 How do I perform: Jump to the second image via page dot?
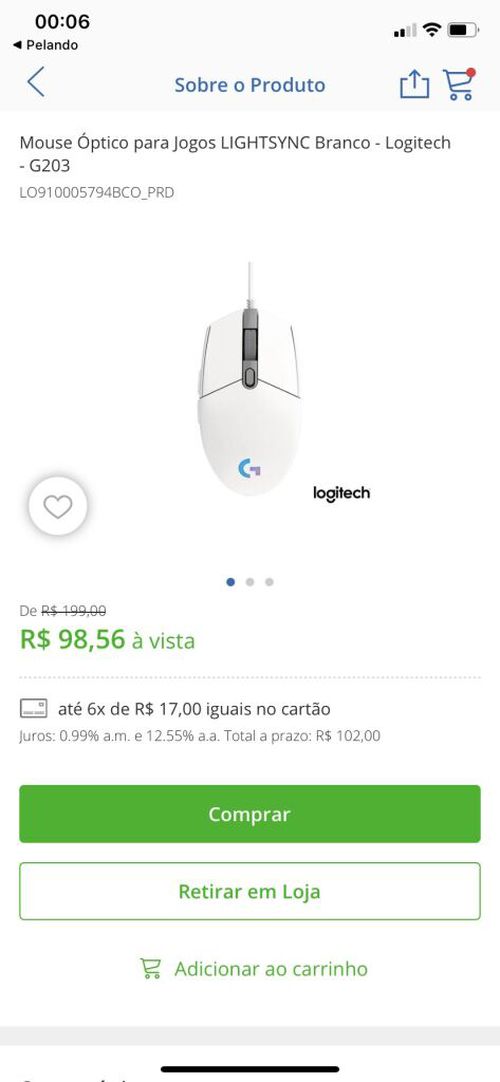[x=250, y=582]
